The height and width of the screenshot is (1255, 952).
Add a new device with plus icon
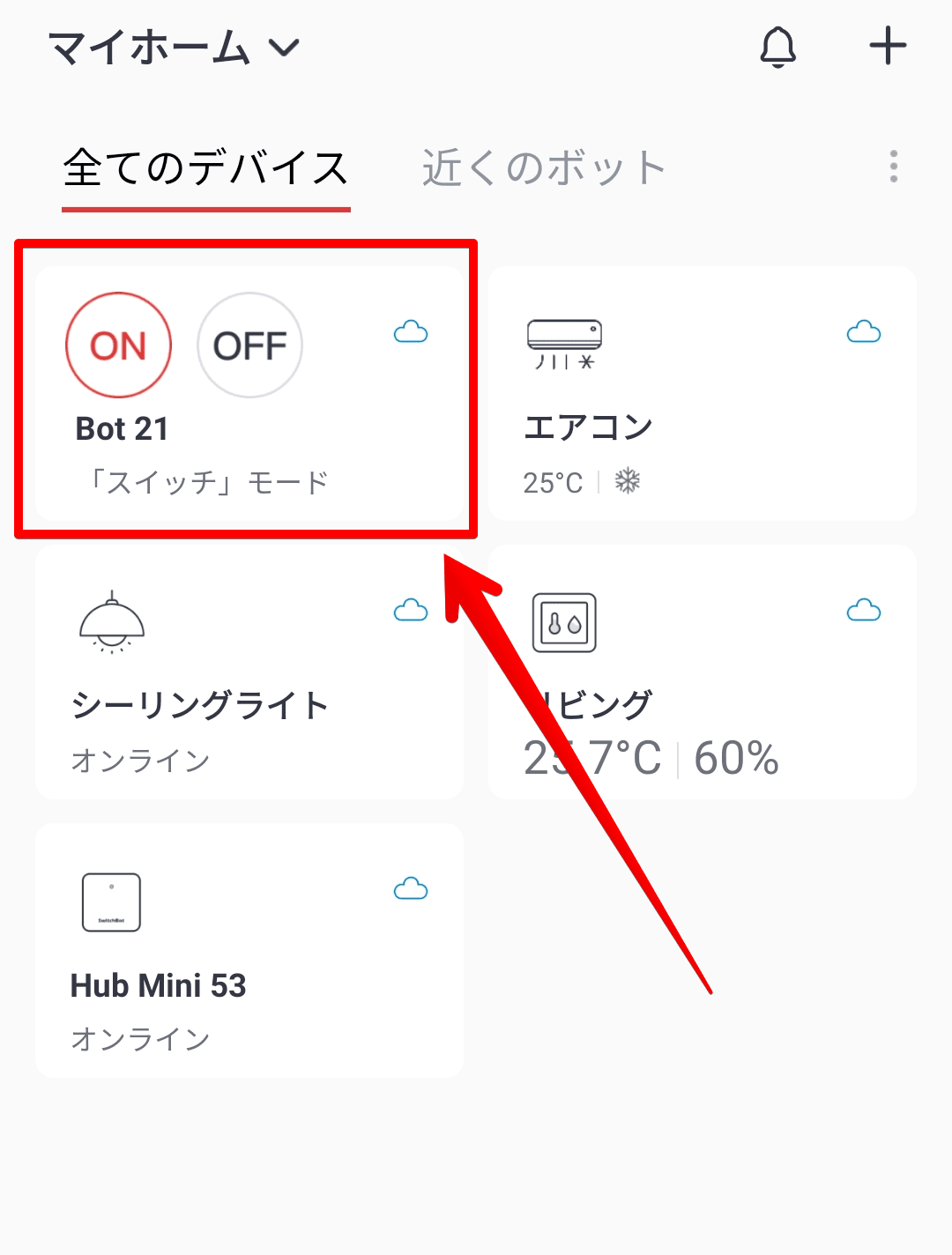pyautogui.click(x=888, y=47)
